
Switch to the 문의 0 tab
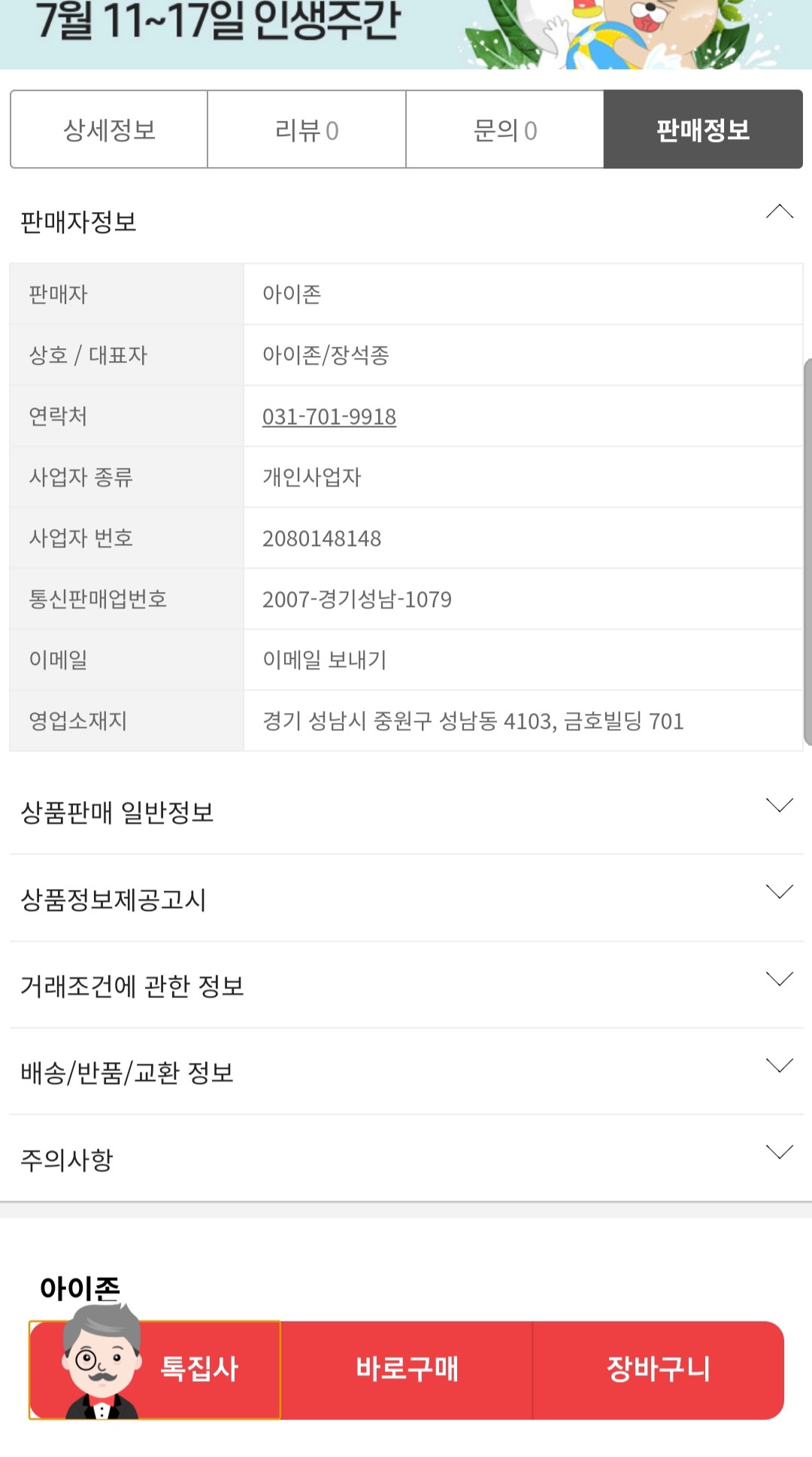[504, 129]
